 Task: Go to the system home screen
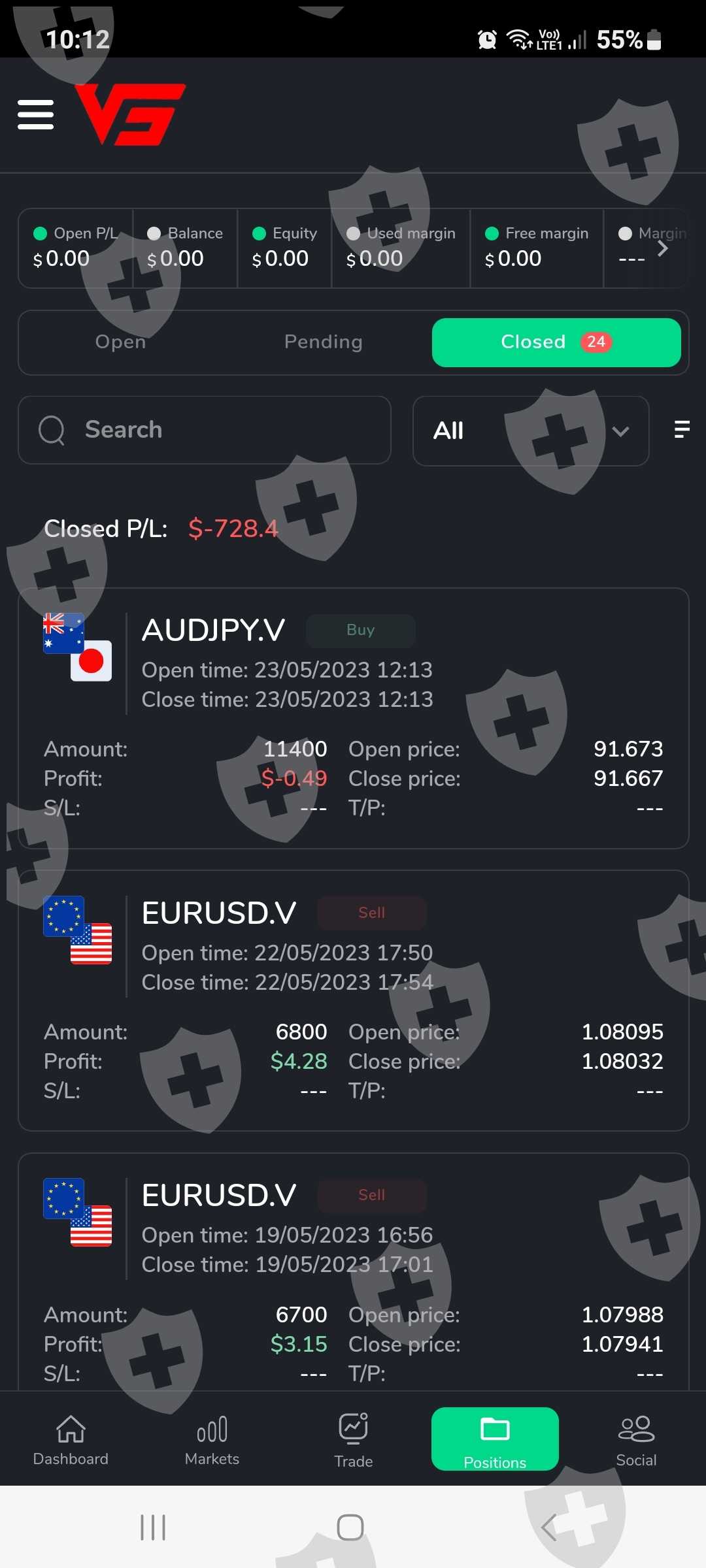tap(350, 1527)
